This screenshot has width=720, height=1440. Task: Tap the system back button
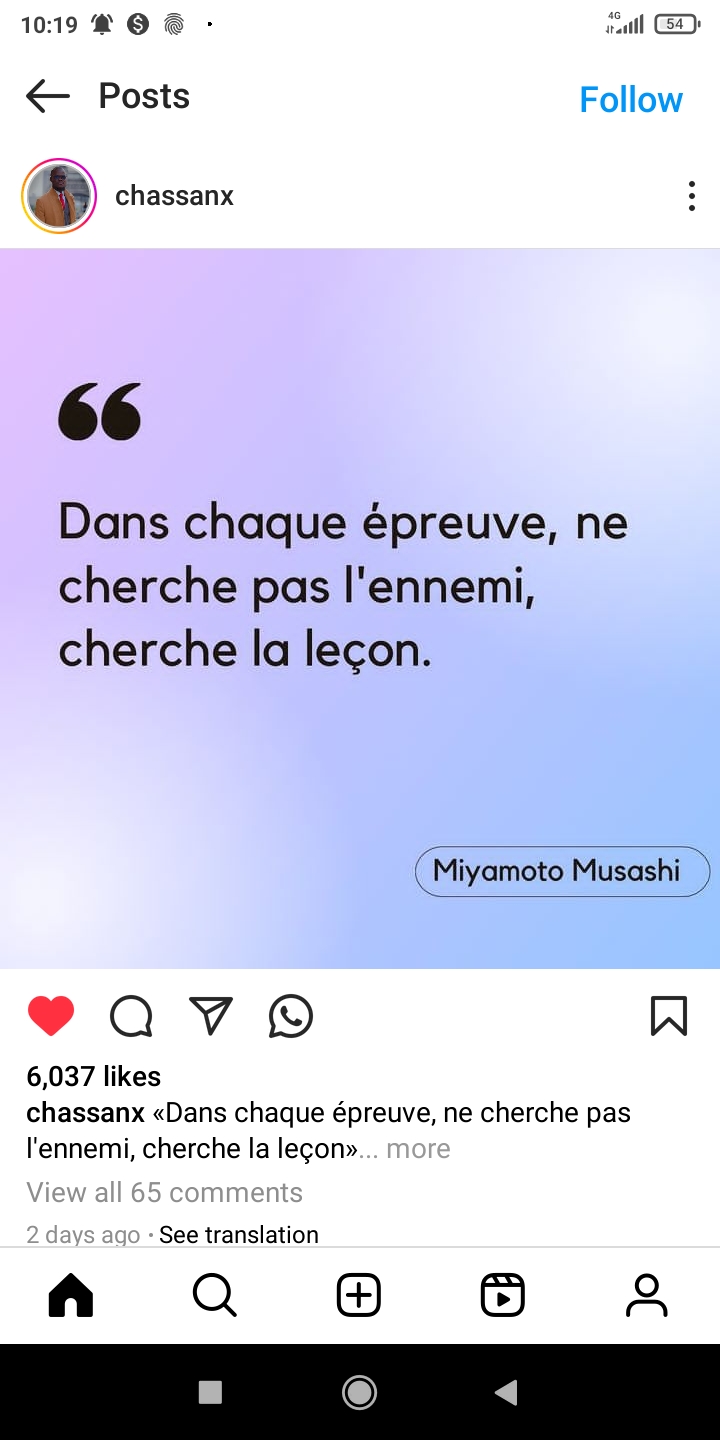507,1392
